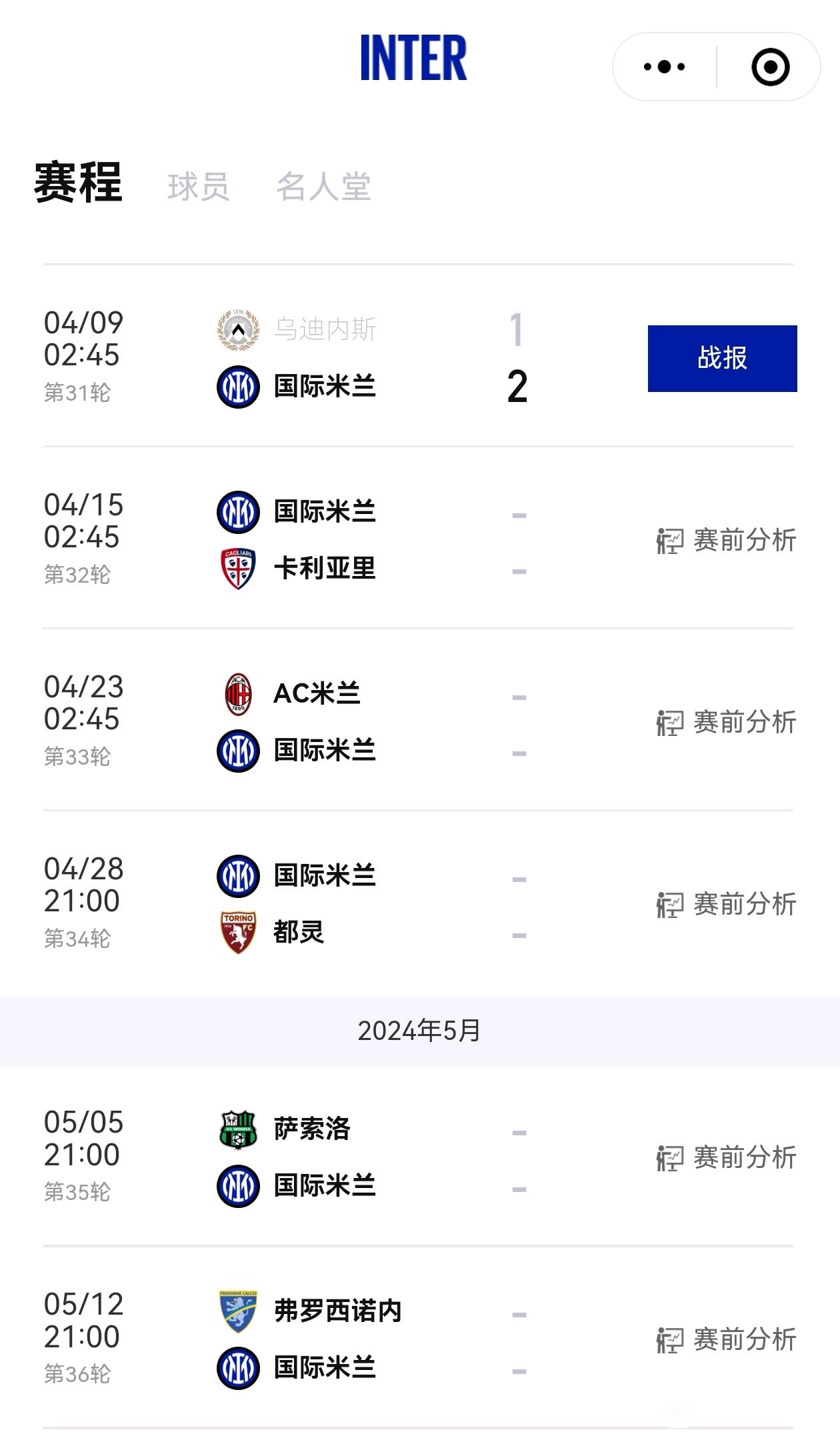View 赛前分析 for the 弗罗西诺内 match
The width and height of the screenshot is (840, 1438).
point(726,1339)
